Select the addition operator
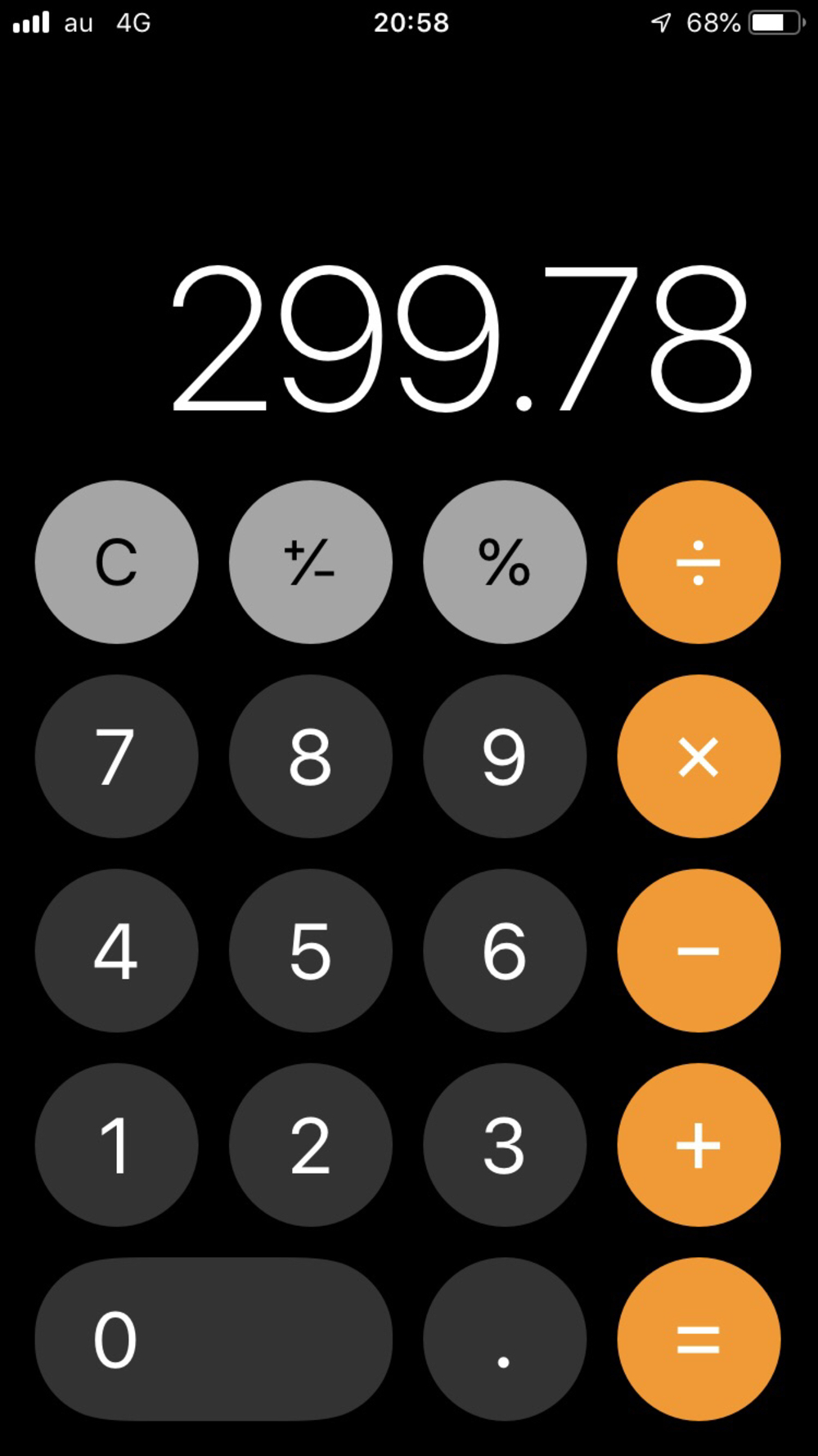818x1456 pixels. [699, 1145]
